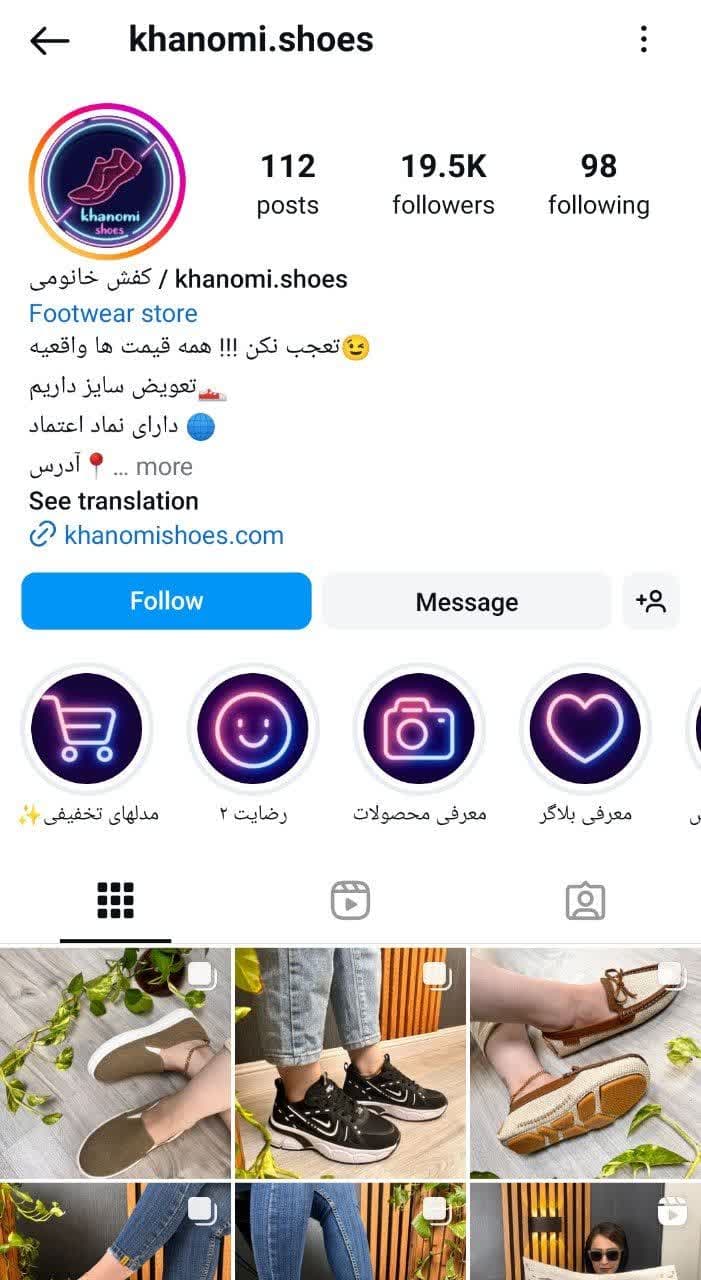Expand the bio with more
This screenshot has width=701, height=1280.
(x=164, y=467)
